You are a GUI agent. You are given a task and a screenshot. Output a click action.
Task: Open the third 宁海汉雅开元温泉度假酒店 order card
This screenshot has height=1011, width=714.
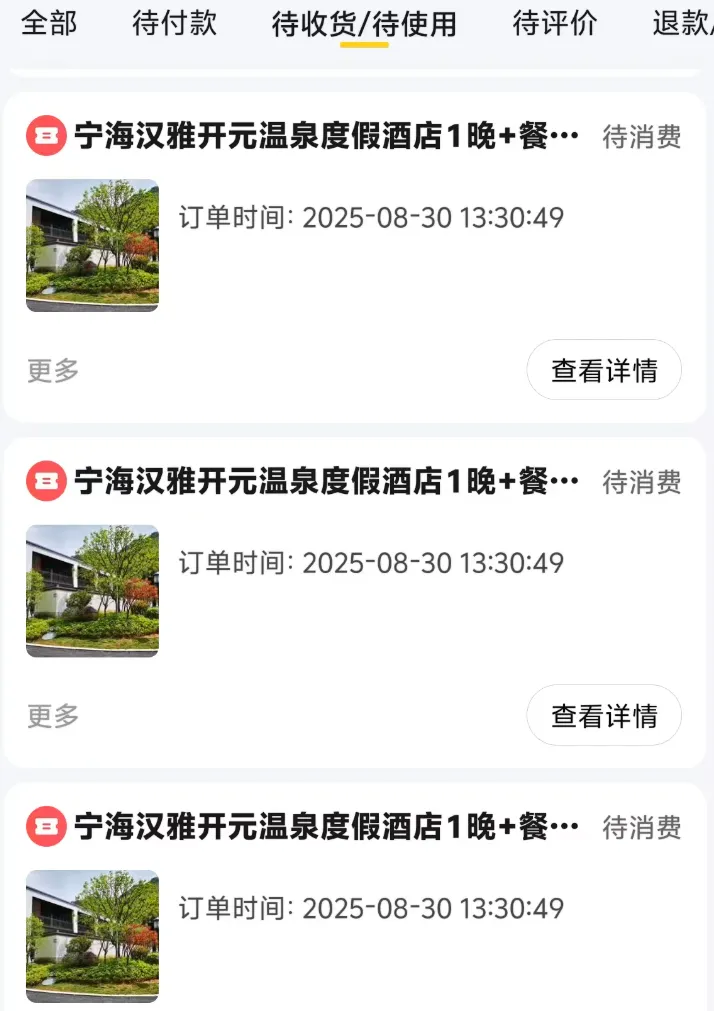click(x=326, y=828)
